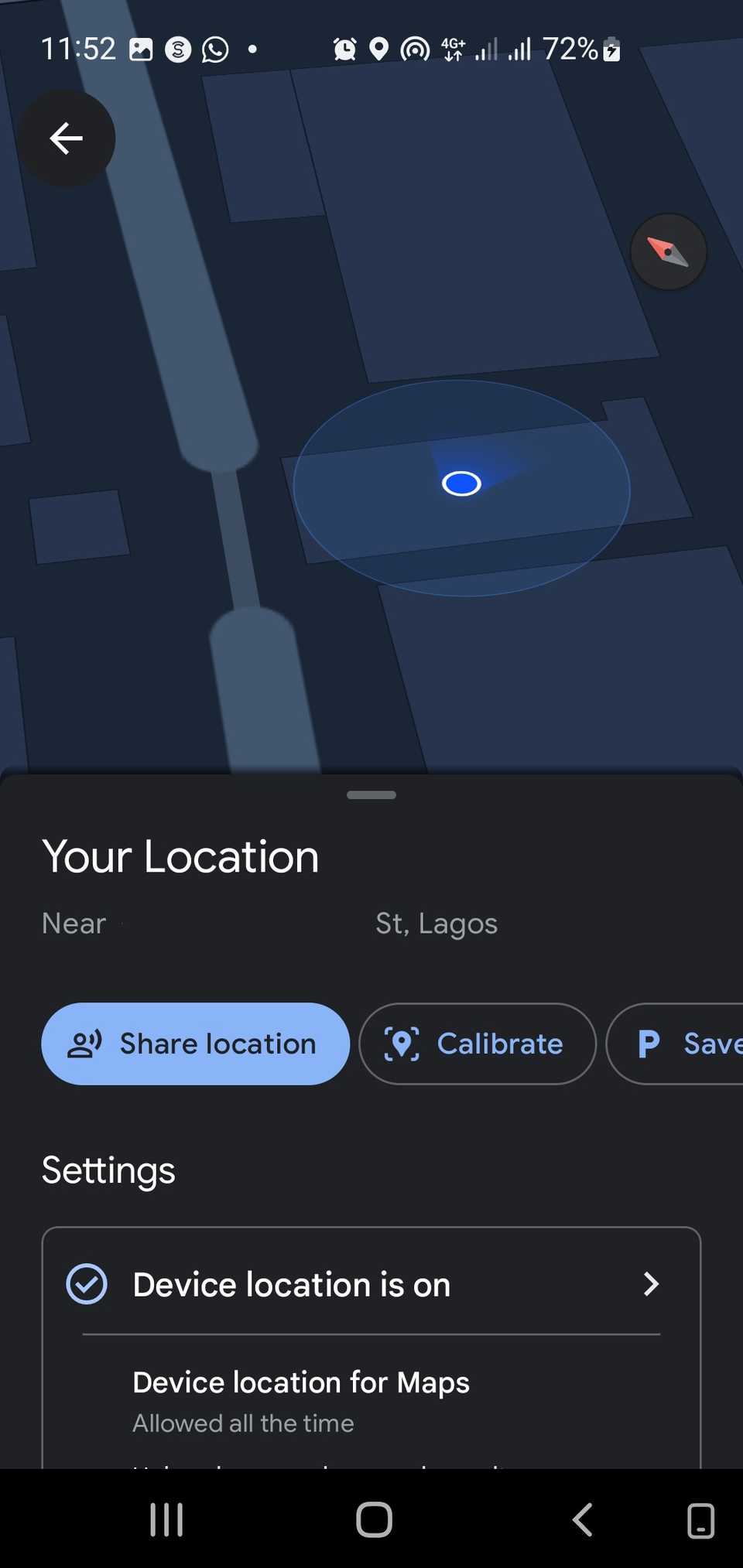
Task: Tap the checkmark beside Device location is on
Action: coord(87,1284)
